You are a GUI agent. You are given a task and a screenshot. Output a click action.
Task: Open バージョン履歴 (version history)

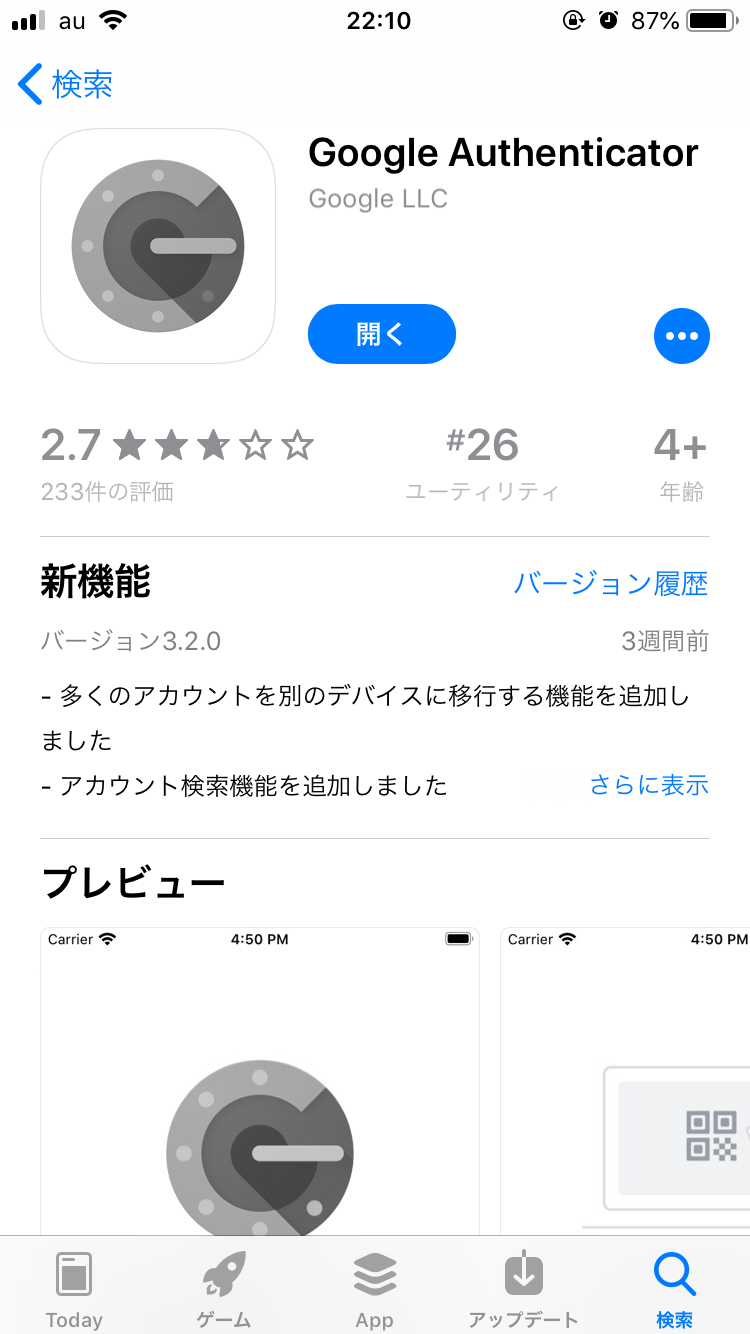pos(613,584)
